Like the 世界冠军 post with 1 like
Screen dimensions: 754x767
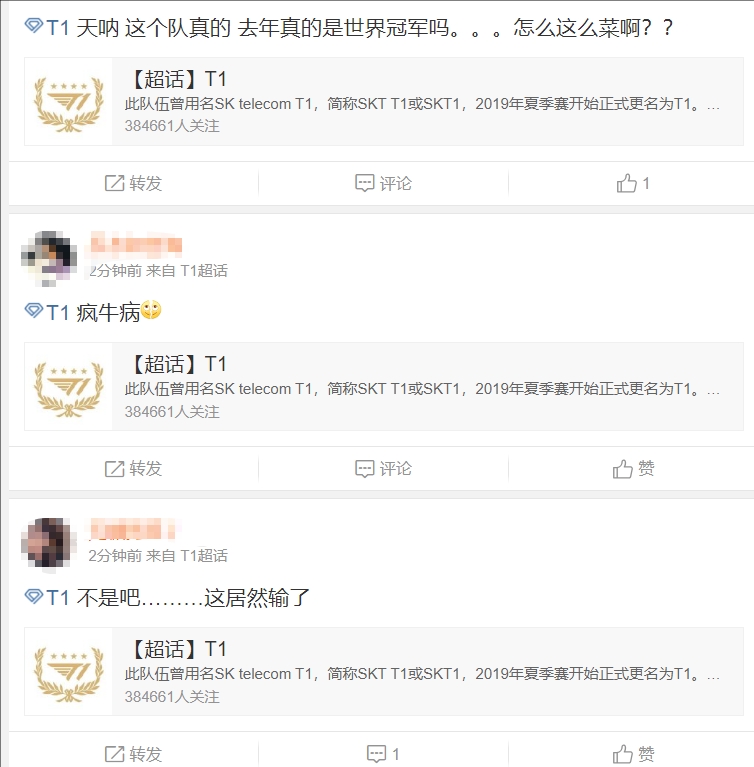[x=633, y=183]
